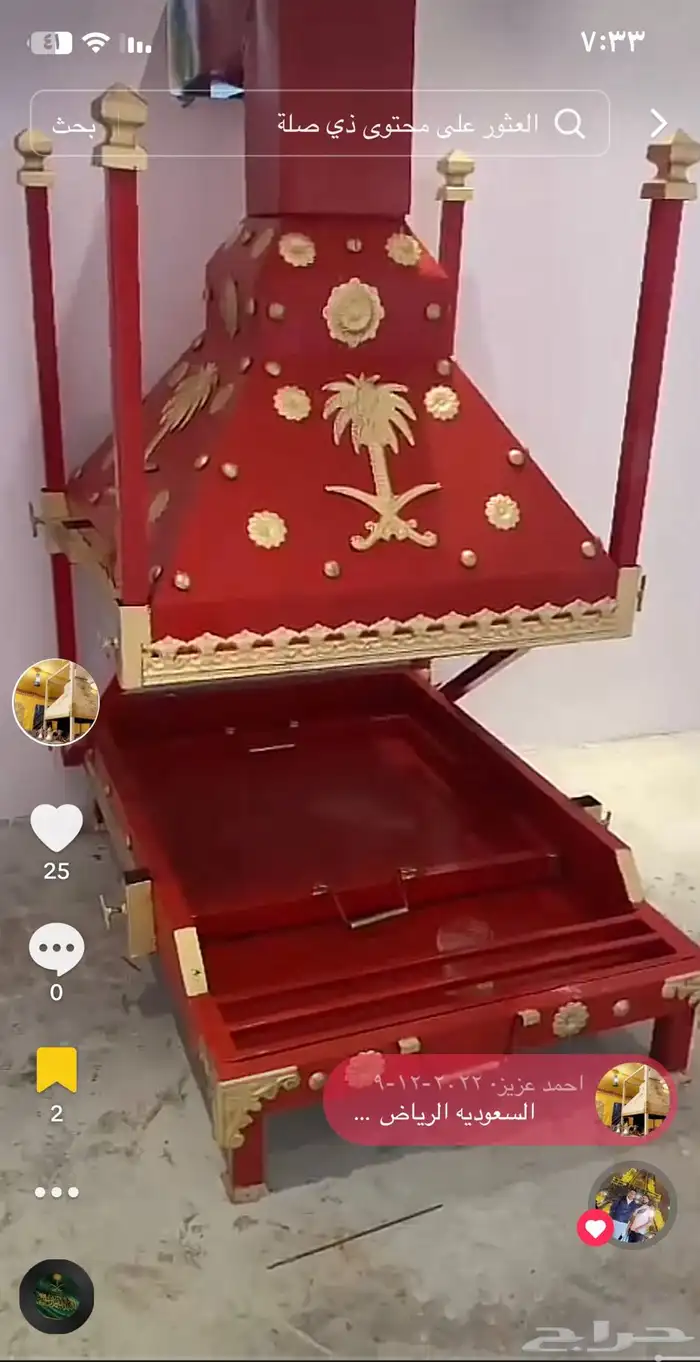Image resolution: width=700 pixels, height=1362 pixels.
Task: Tap the بحث search button
Action: (75, 124)
